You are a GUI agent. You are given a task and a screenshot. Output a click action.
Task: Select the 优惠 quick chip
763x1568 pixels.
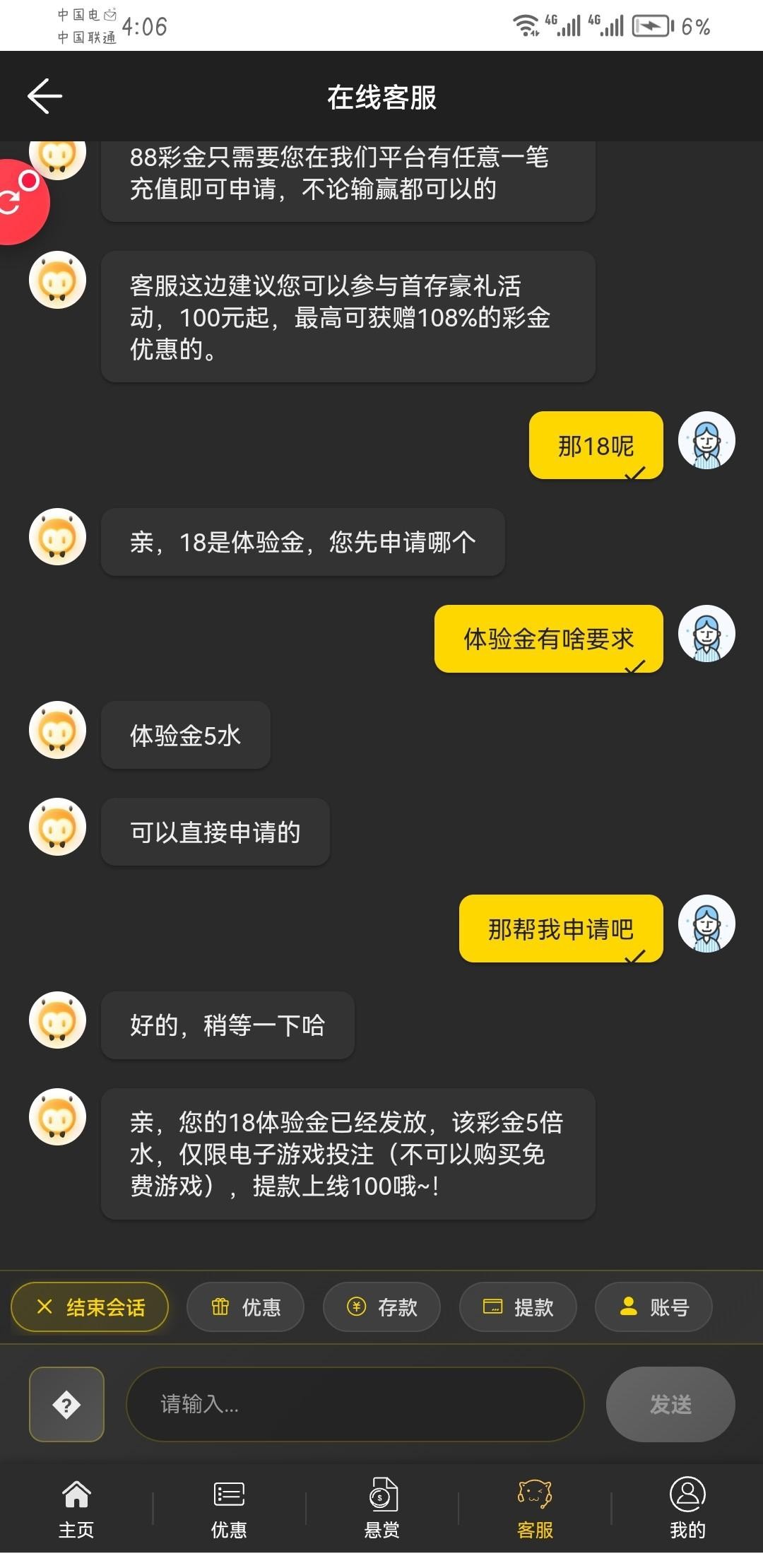click(x=245, y=1307)
